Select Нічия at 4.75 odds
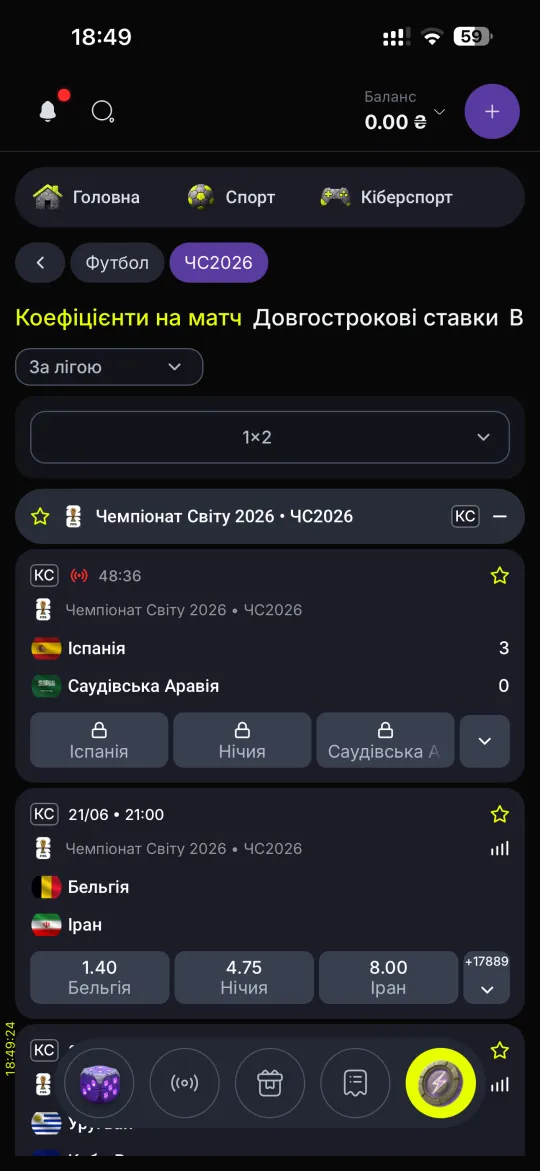The height and width of the screenshot is (1171, 540). (x=243, y=977)
